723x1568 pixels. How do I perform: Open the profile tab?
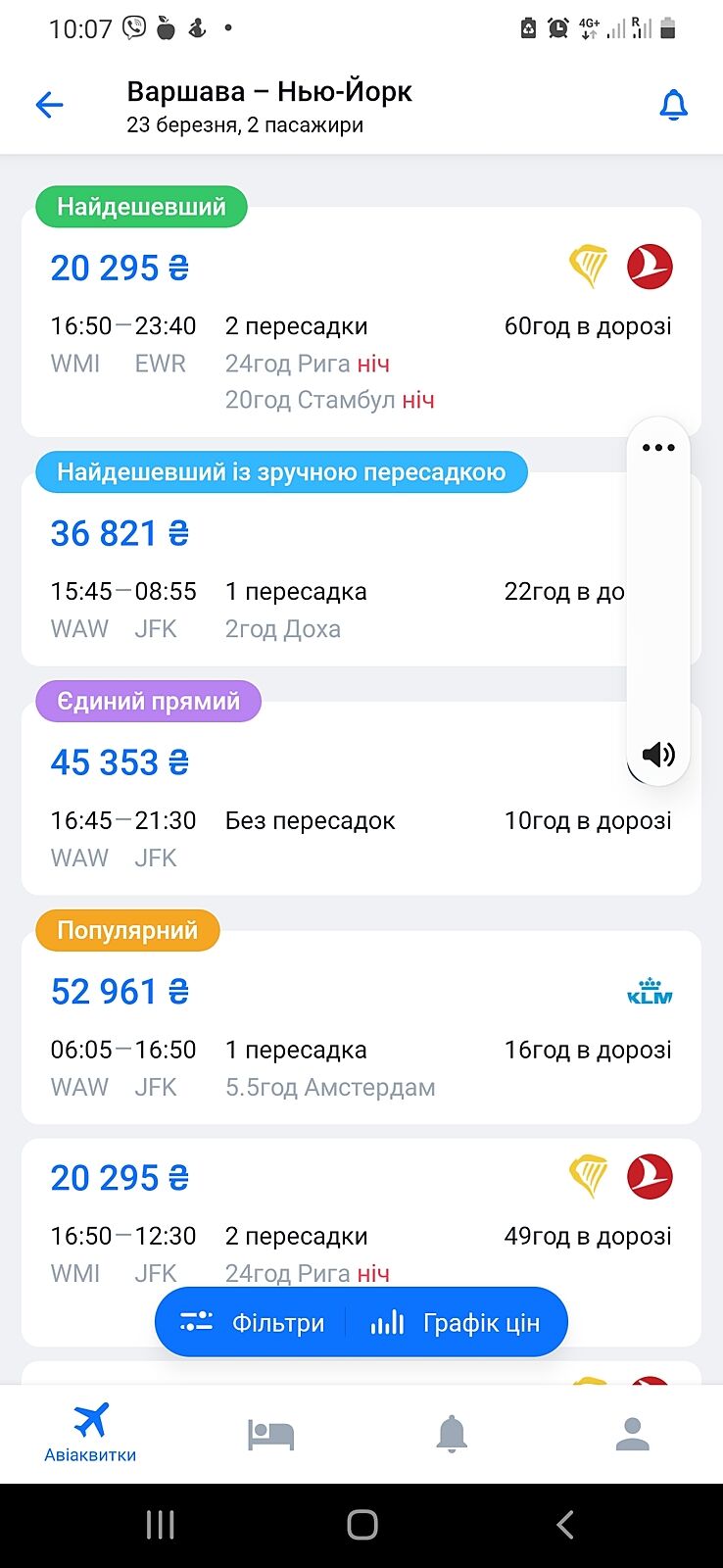pyautogui.click(x=632, y=1434)
